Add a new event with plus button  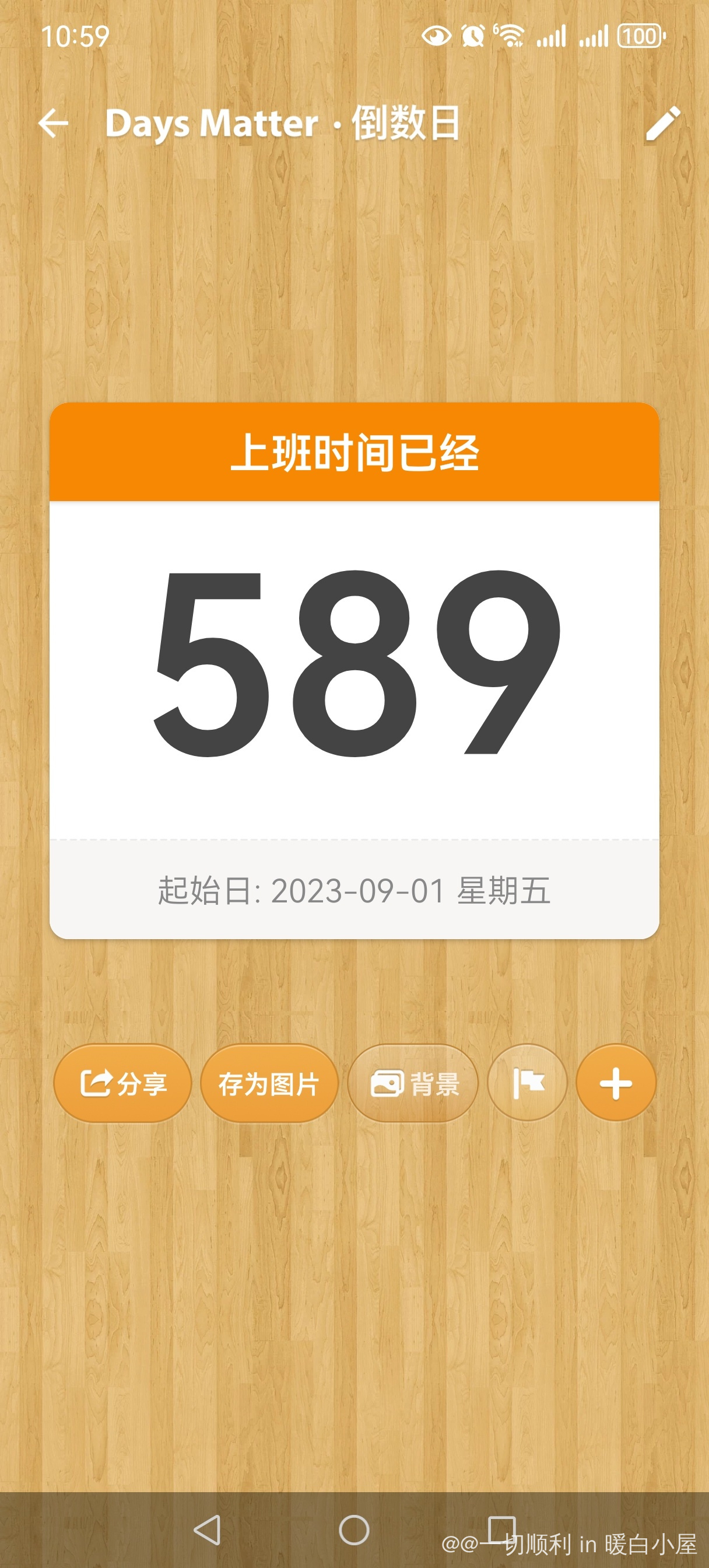(x=615, y=1083)
